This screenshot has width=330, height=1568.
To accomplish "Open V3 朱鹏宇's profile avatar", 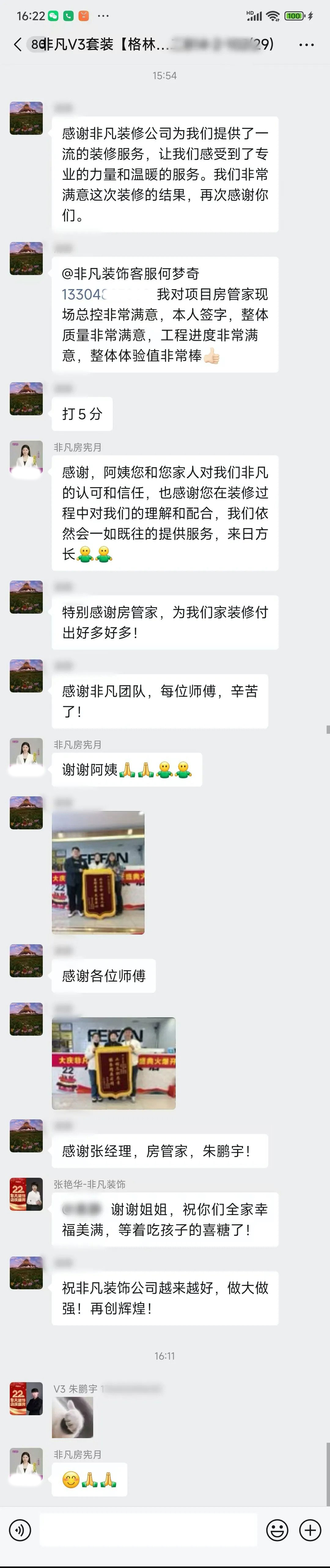I will tap(26, 1398).
